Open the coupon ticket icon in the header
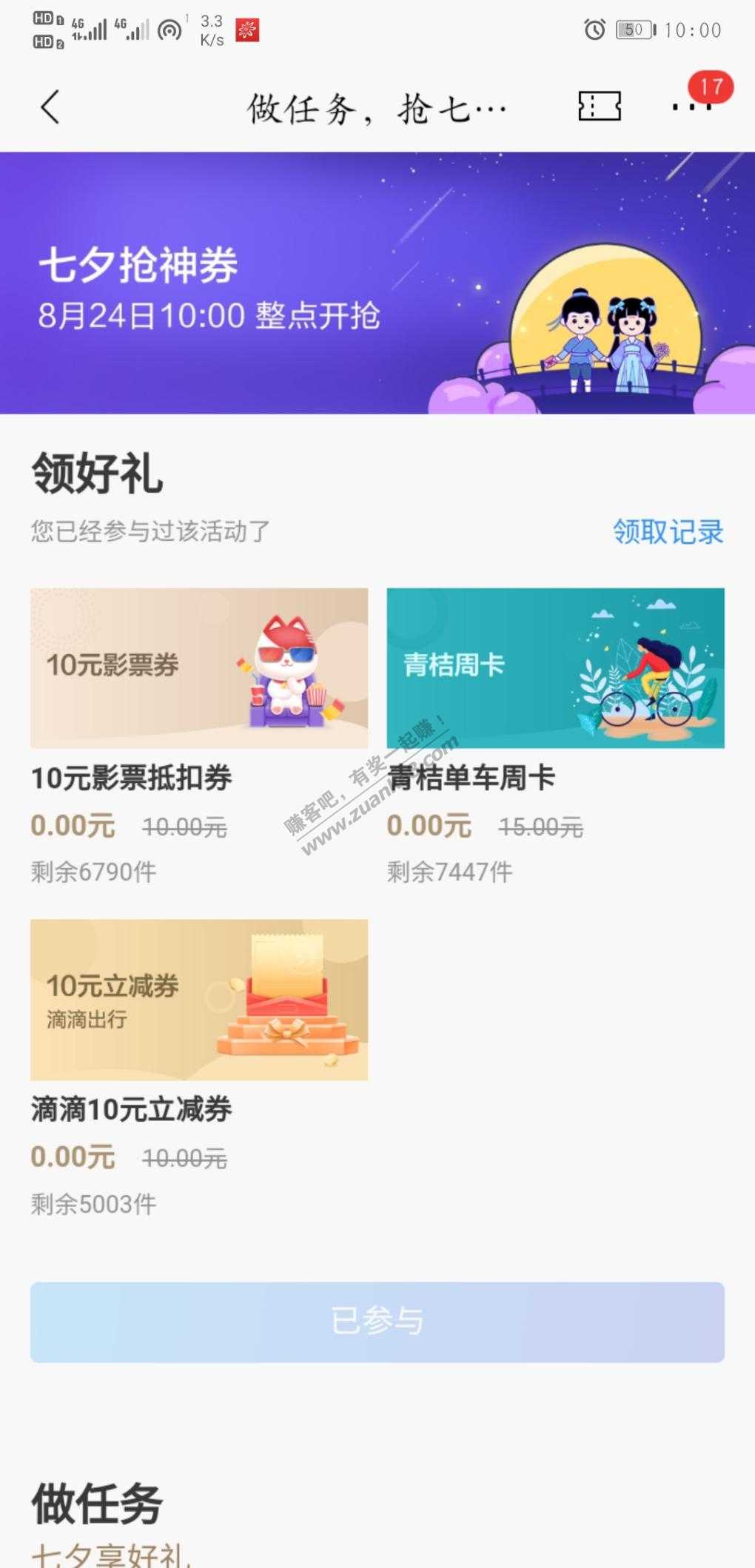The width and height of the screenshot is (755, 1568). point(599,107)
